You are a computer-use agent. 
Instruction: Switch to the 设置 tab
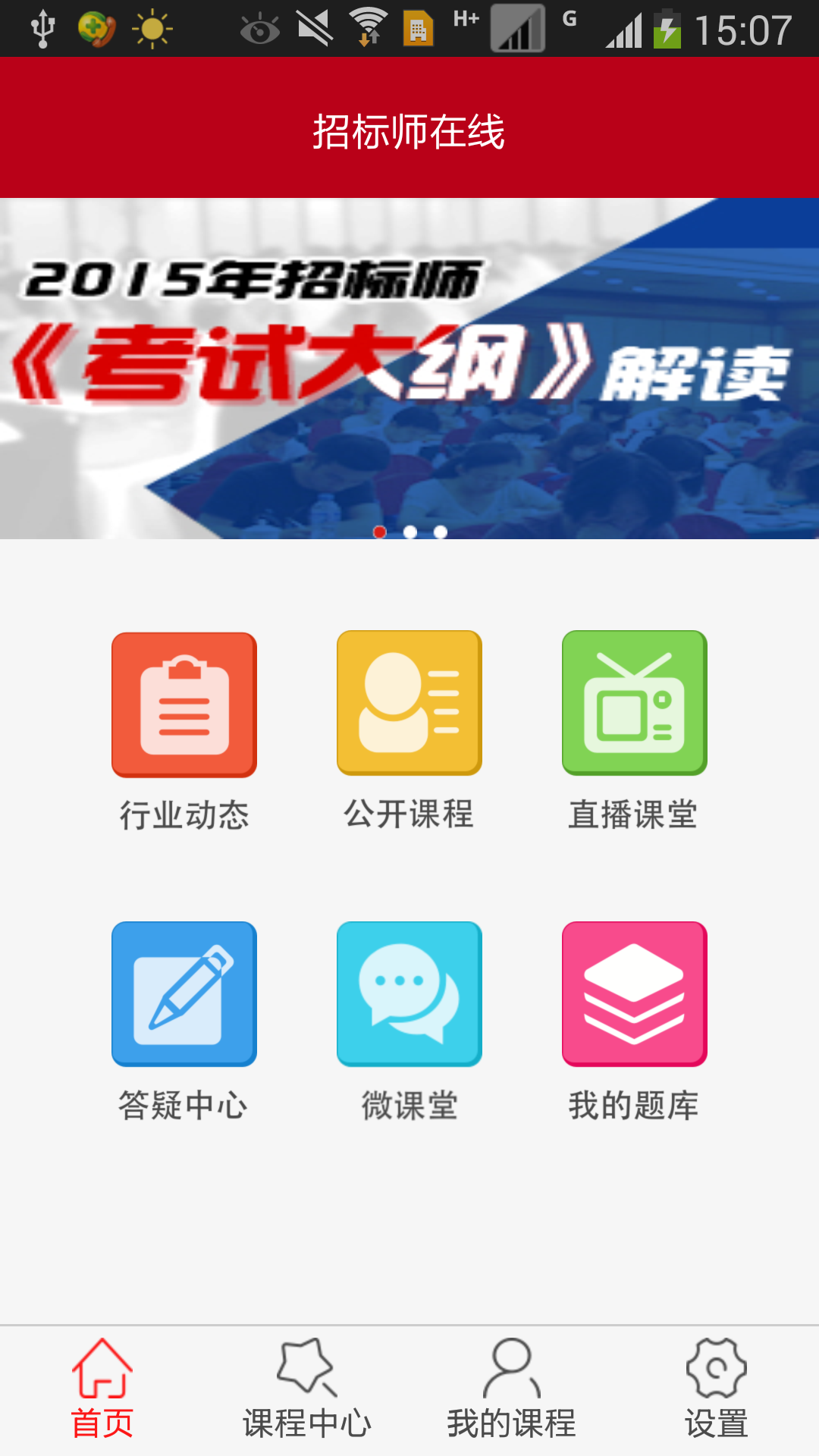pos(717,1389)
